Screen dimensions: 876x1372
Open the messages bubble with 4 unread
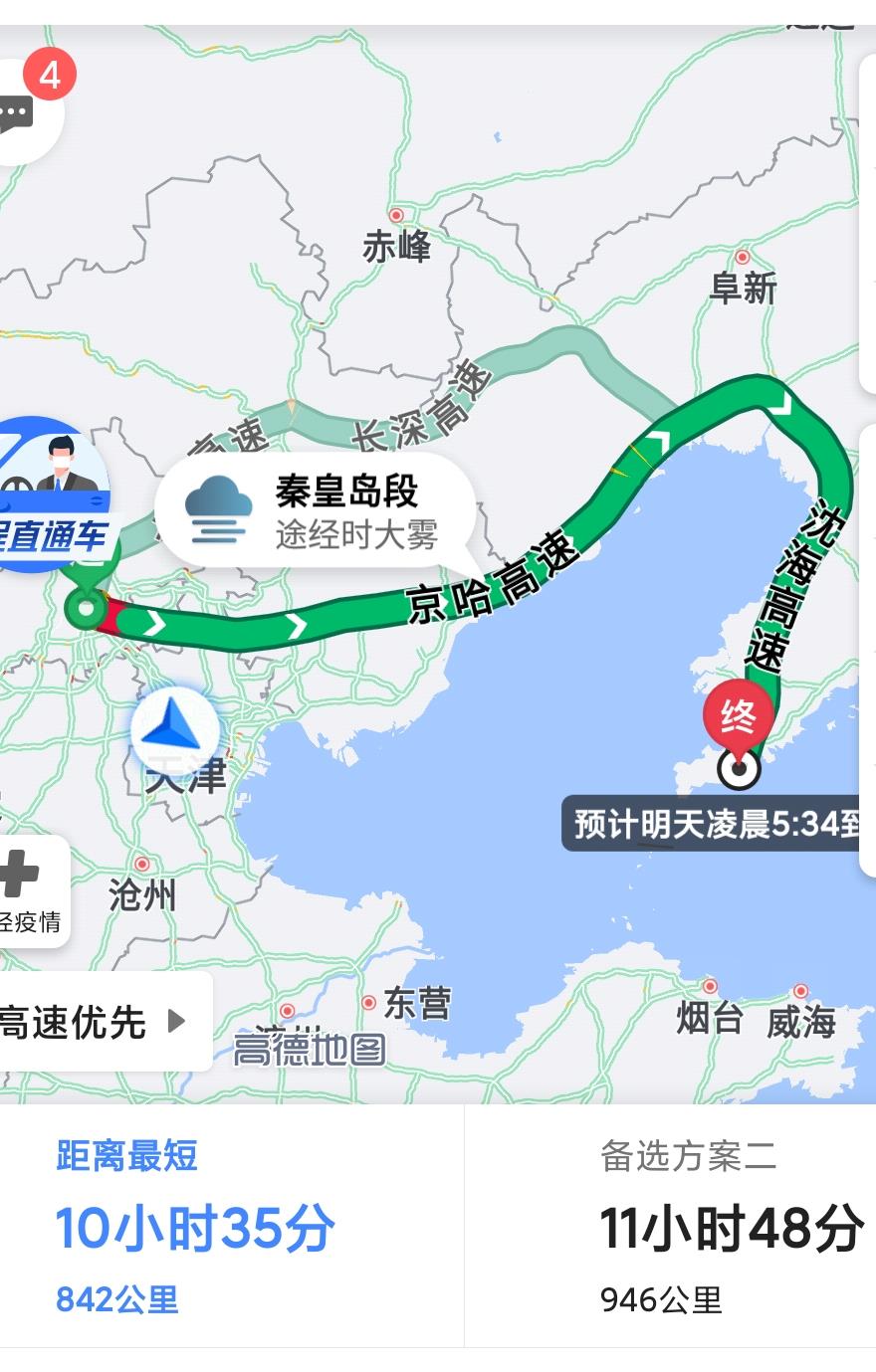(x=22, y=109)
